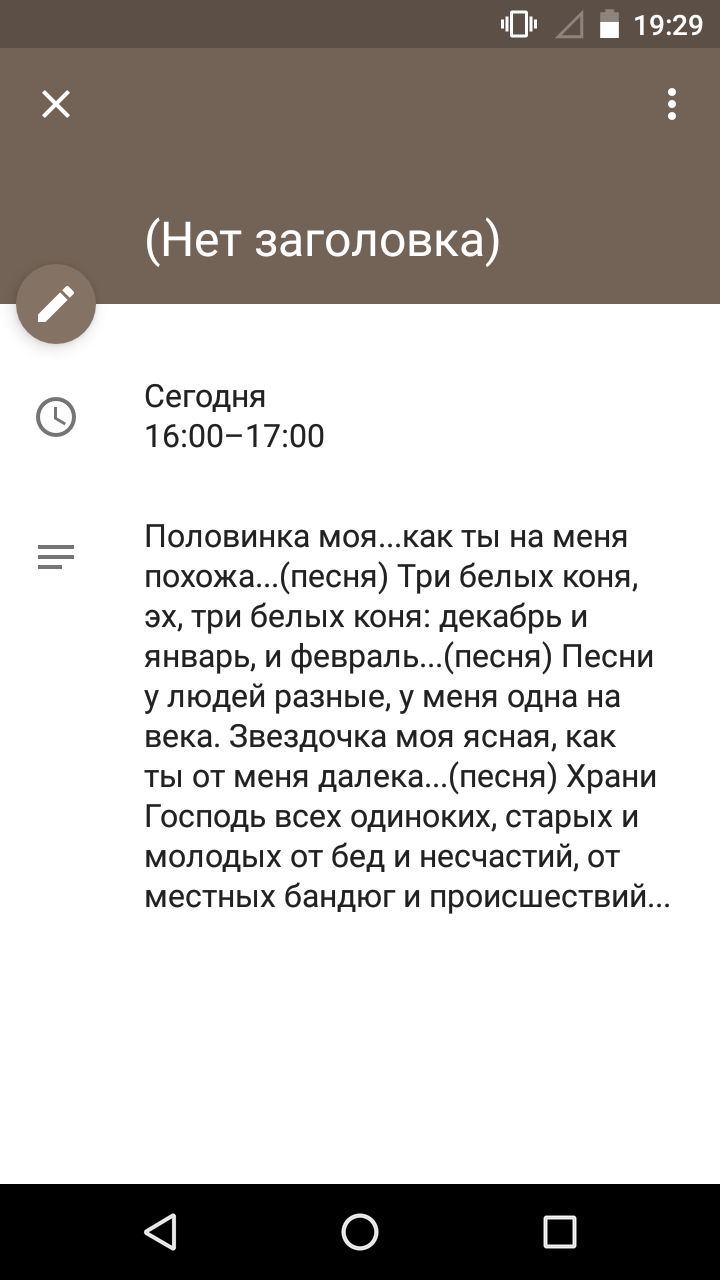Edit this event with the pencil button

(56, 304)
